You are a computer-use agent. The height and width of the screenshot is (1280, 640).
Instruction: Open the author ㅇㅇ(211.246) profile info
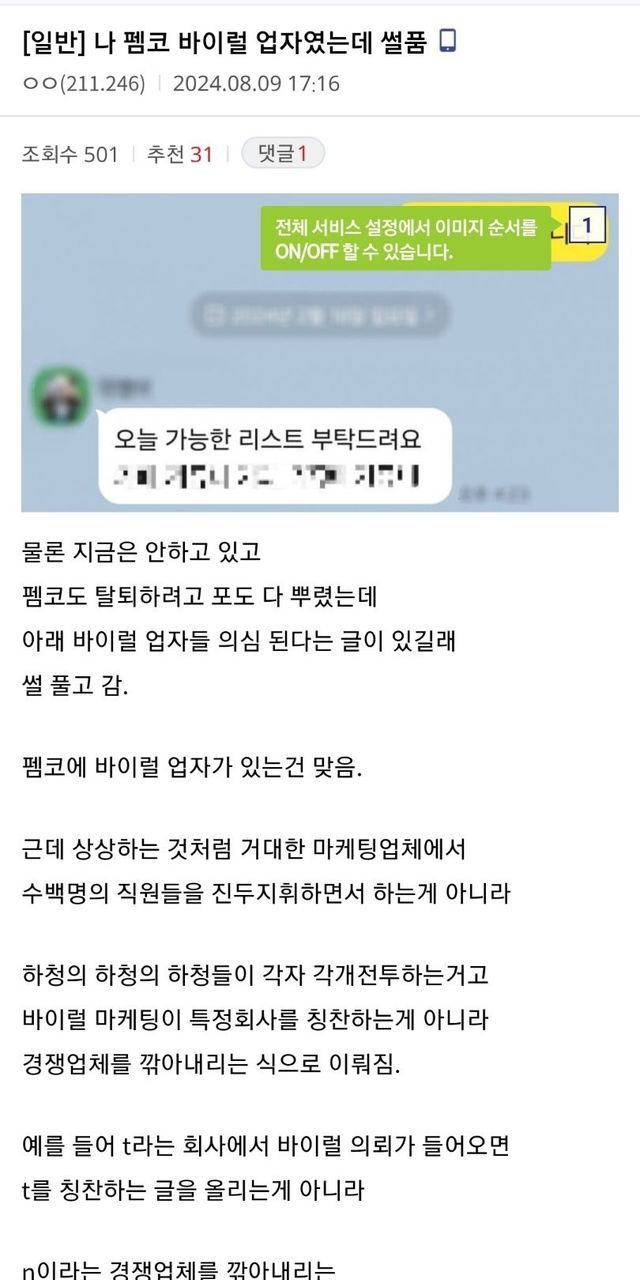(x=83, y=83)
